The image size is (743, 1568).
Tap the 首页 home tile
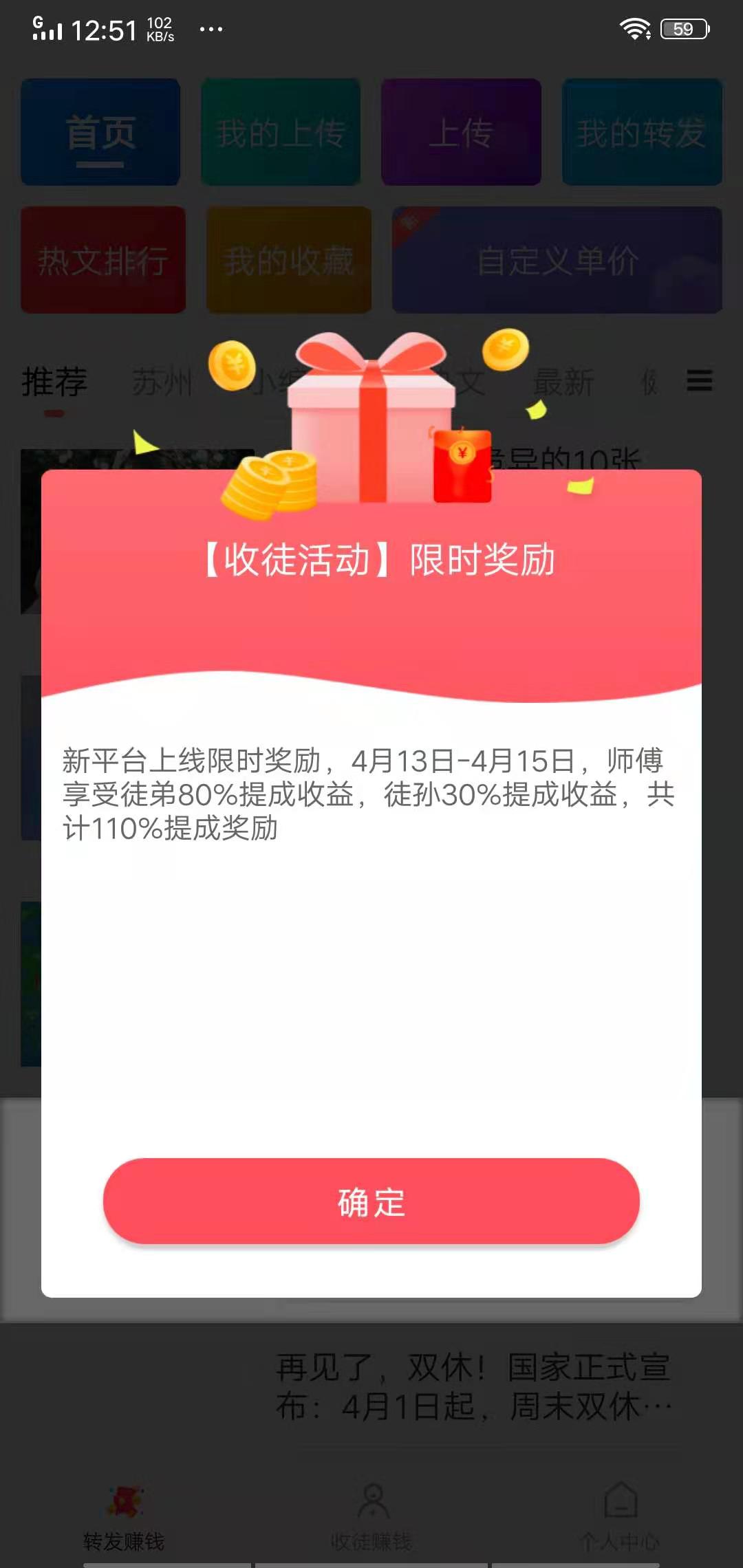(x=100, y=132)
